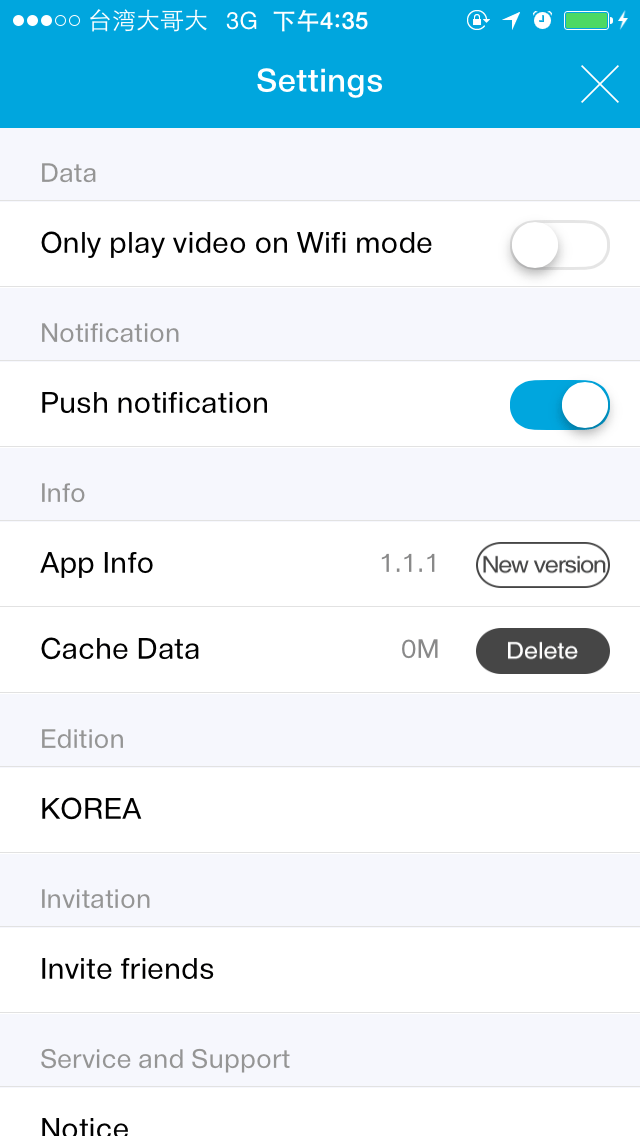Screen dimensions: 640x1136
Task: Tap the New version button
Action: pos(543,564)
